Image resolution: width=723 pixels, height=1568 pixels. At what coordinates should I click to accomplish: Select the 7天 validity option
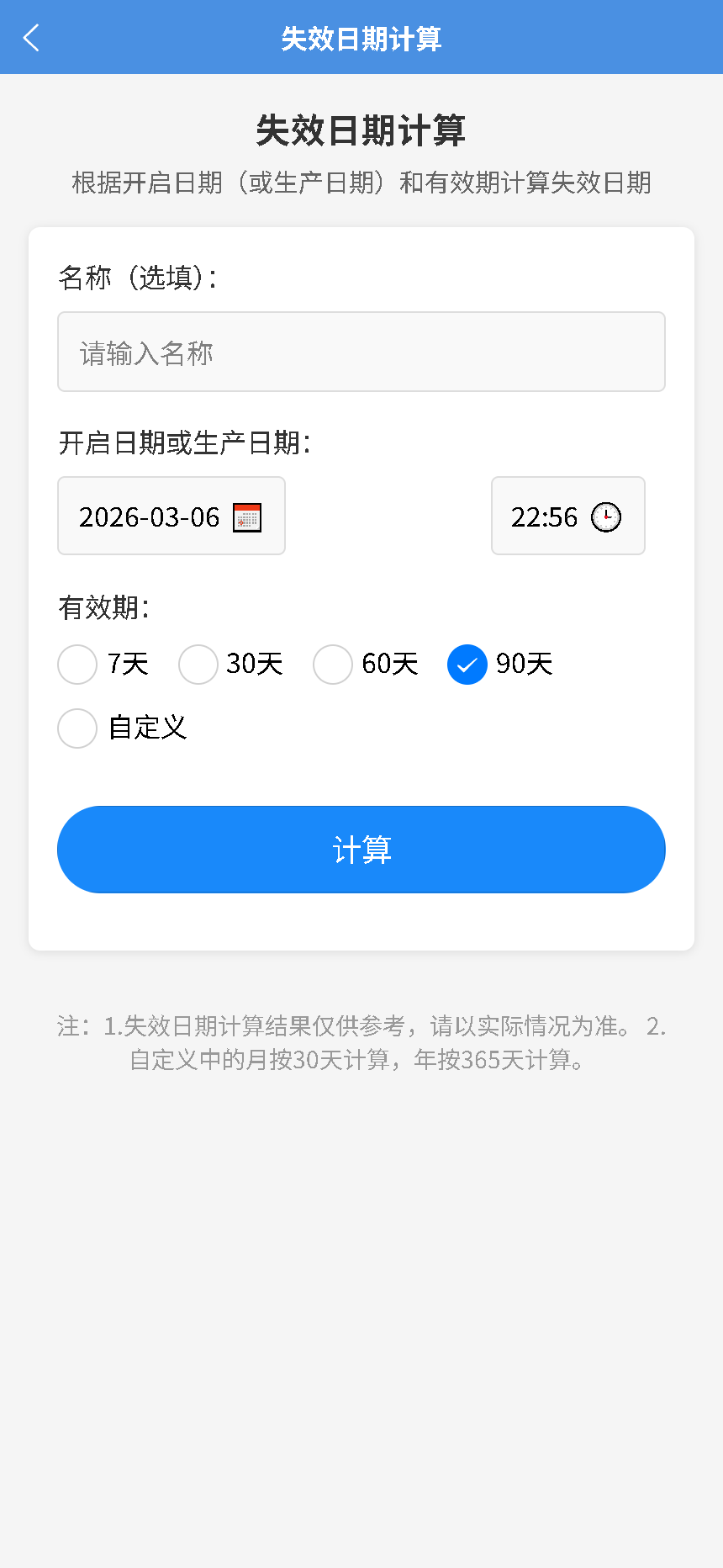click(x=77, y=665)
